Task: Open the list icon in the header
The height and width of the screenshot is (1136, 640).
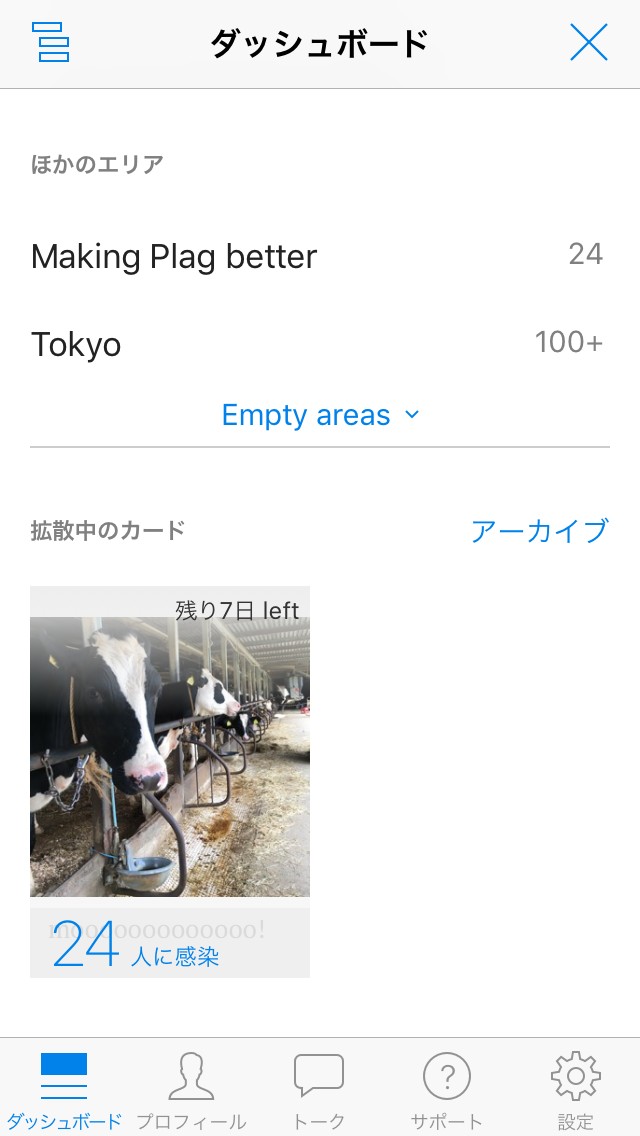Action: pyautogui.click(x=51, y=43)
